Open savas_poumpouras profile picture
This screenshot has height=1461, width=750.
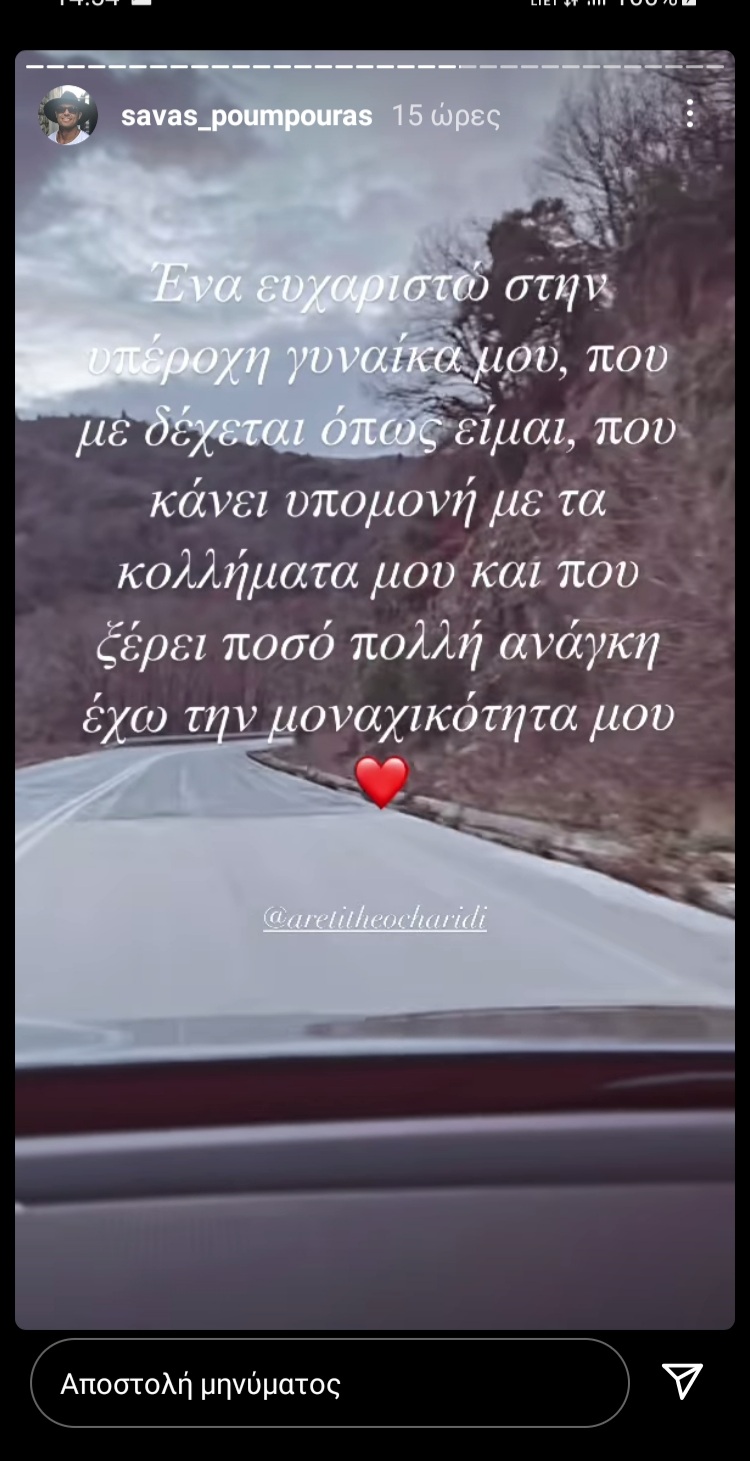pos(68,115)
